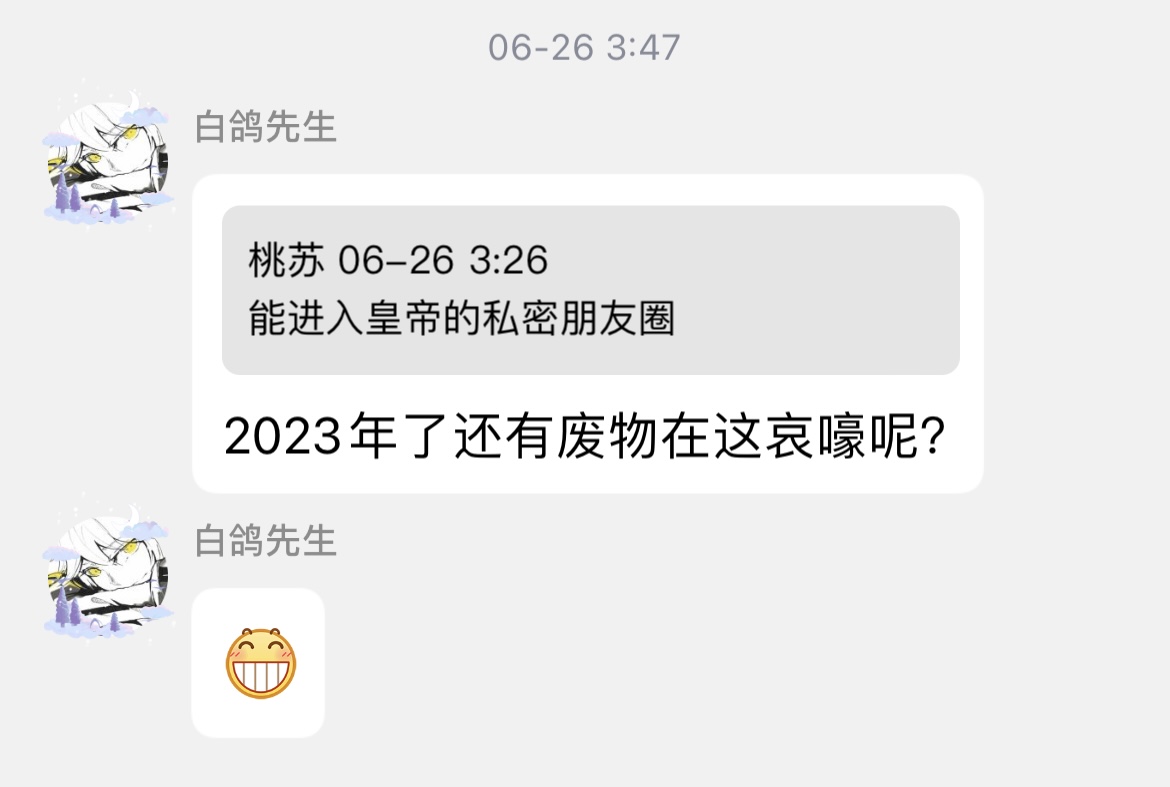The image size is (1170, 787).
Task: Open 白鸽先生's avatar beside the 2023年 reply
Action: pyautogui.click(x=106, y=163)
